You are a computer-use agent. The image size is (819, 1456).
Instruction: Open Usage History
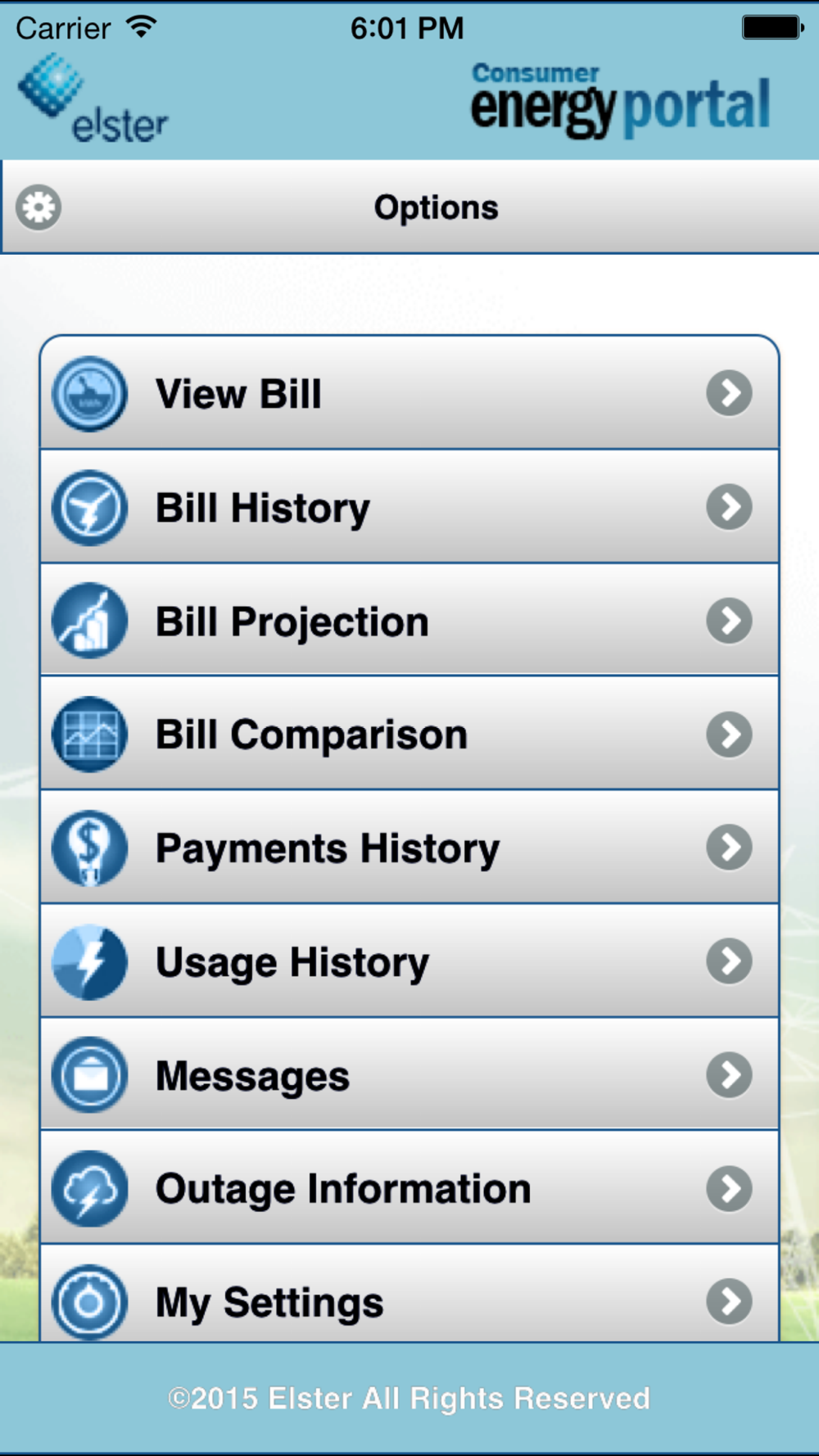(409, 961)
